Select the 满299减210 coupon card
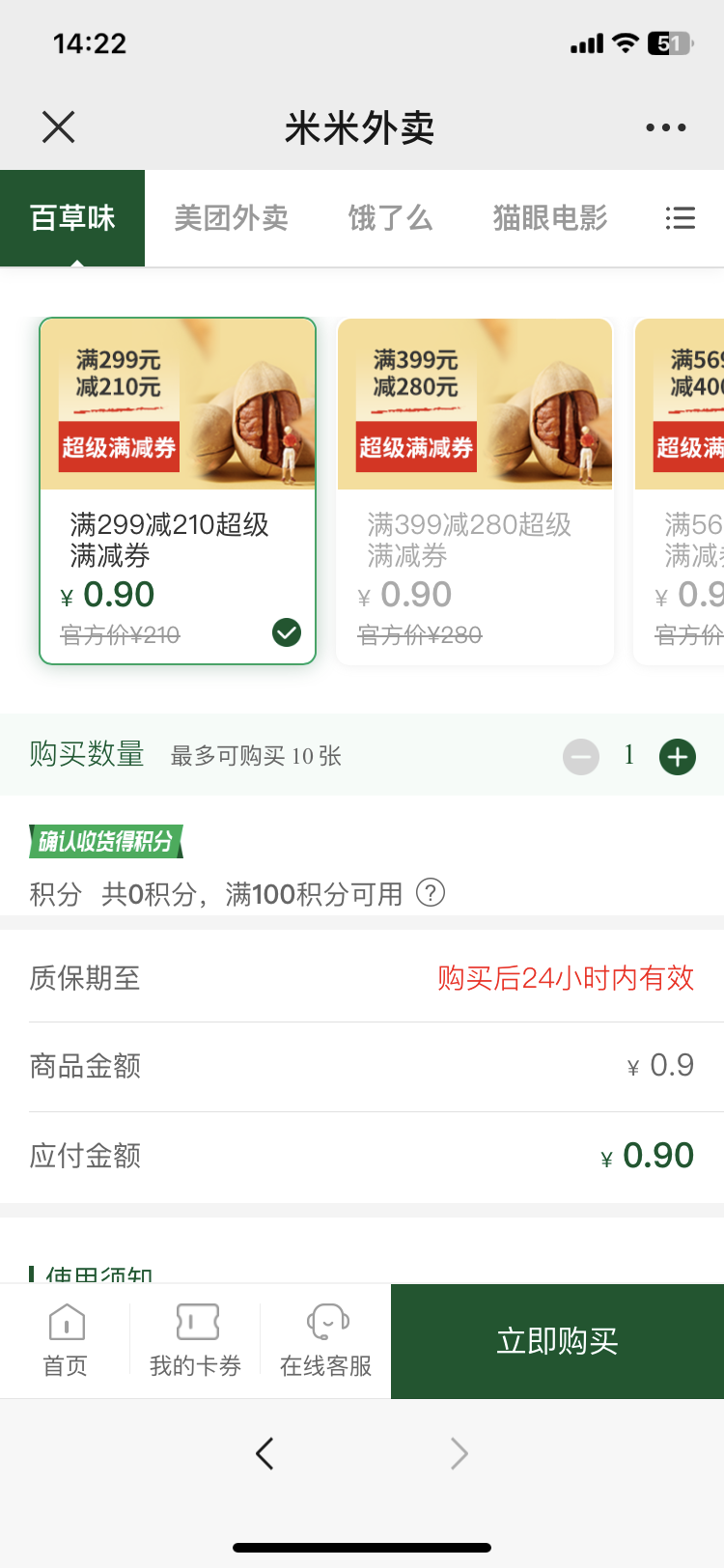 click(x=178, y=490)
